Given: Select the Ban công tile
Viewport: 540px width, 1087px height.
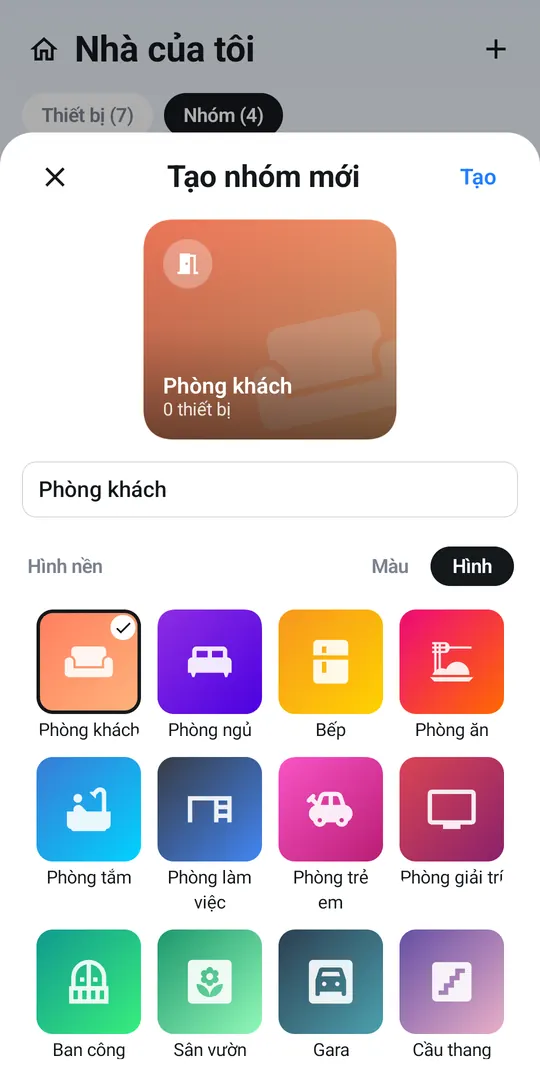Looking at the screenshot, I should [89, 982].
